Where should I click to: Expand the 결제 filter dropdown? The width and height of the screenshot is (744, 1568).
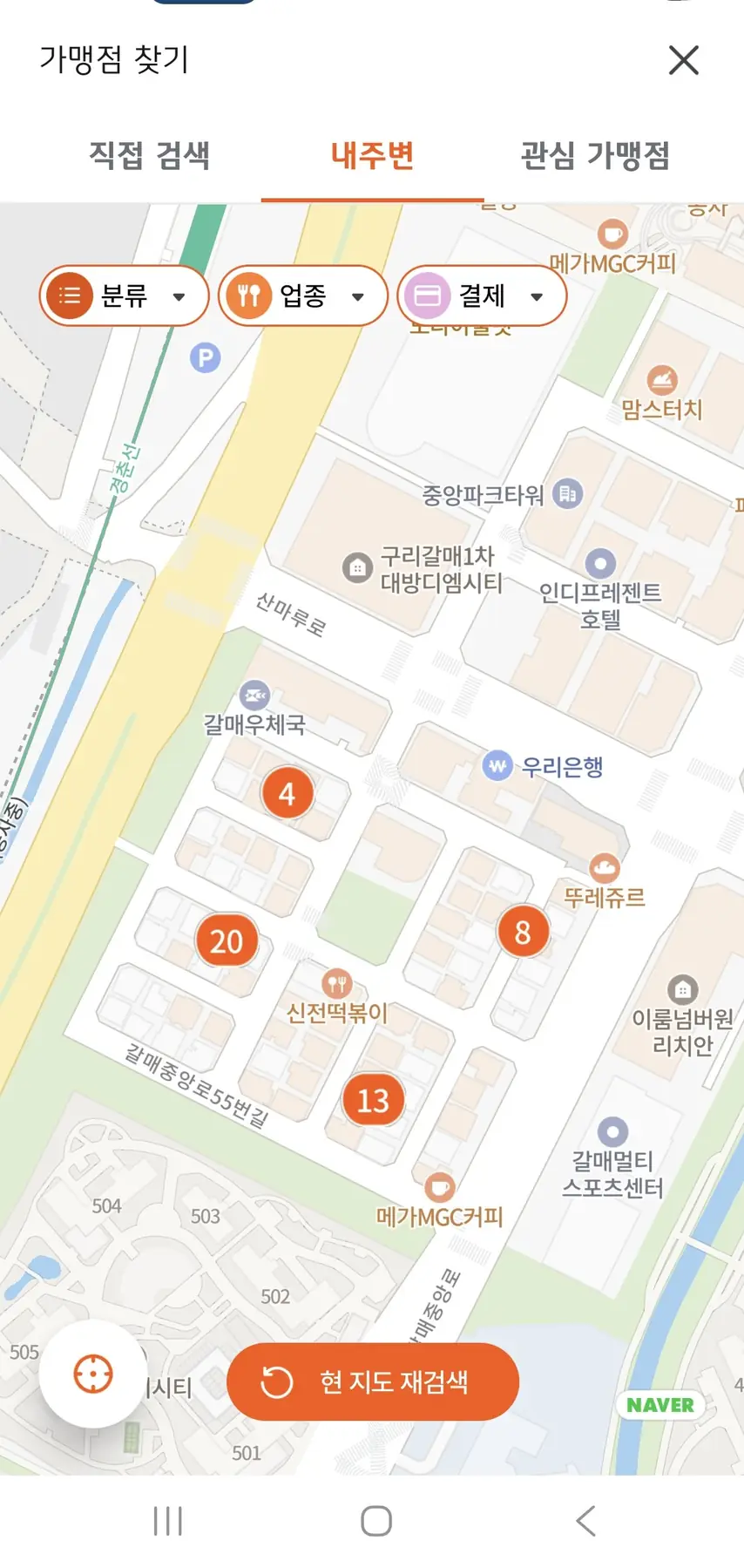482,296
